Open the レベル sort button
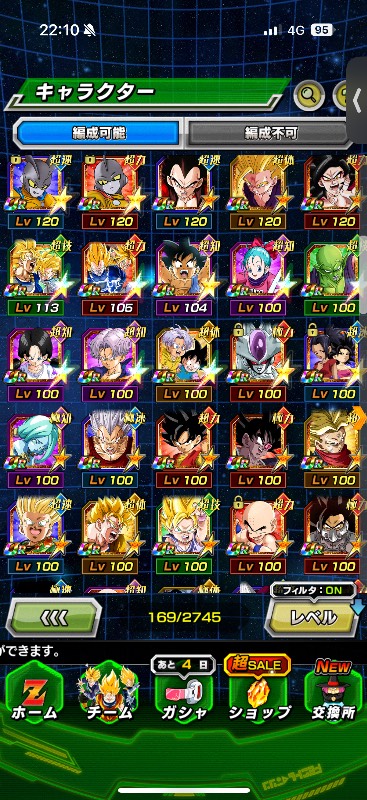The image size is (367, 800). point(313,617)
